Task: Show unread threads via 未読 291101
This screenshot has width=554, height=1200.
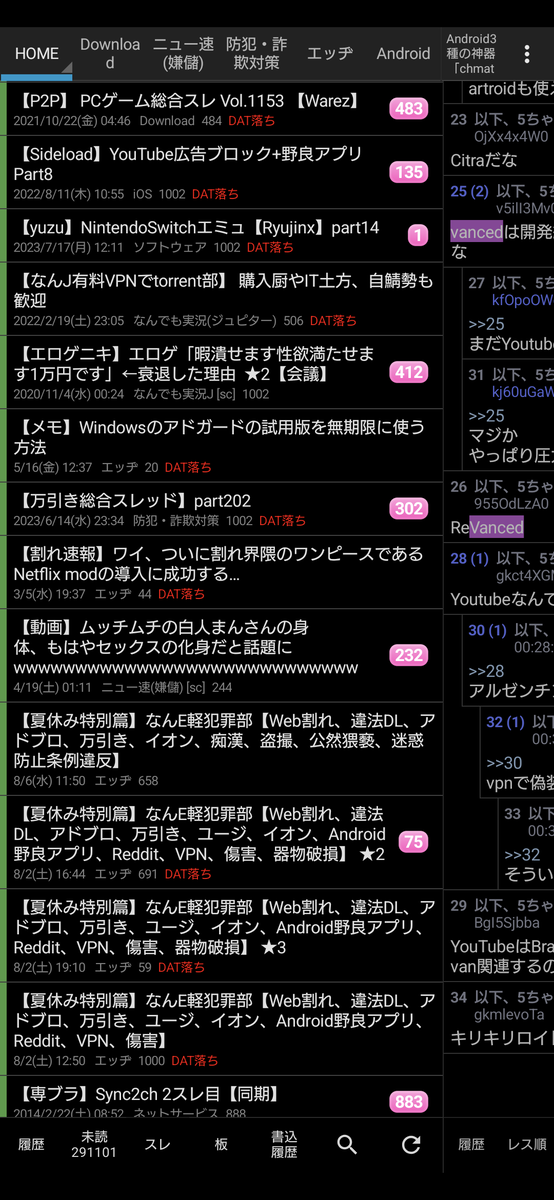Action: pos(94,1145)
